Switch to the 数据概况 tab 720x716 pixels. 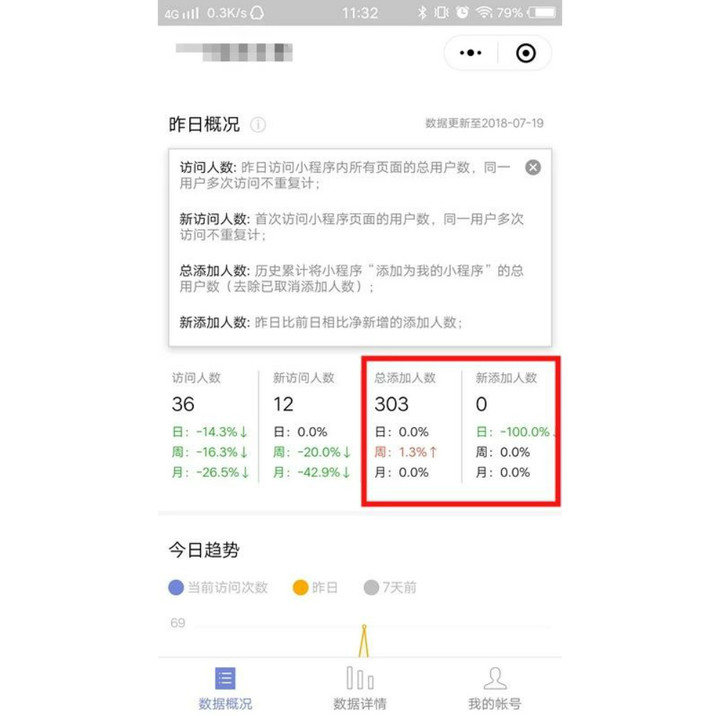(x=226, y=688)
